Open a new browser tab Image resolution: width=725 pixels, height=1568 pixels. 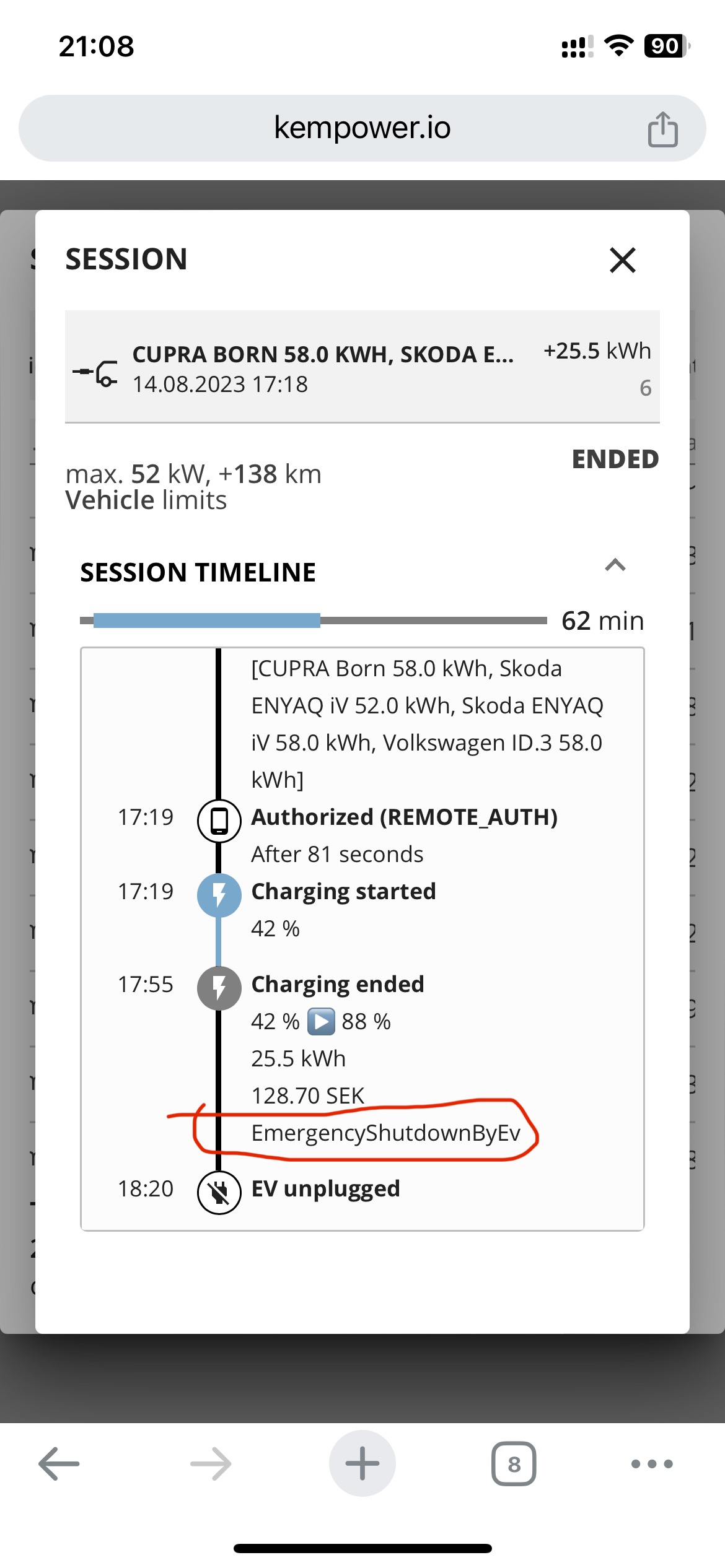pyautogui.click(x=362, y=1464)
